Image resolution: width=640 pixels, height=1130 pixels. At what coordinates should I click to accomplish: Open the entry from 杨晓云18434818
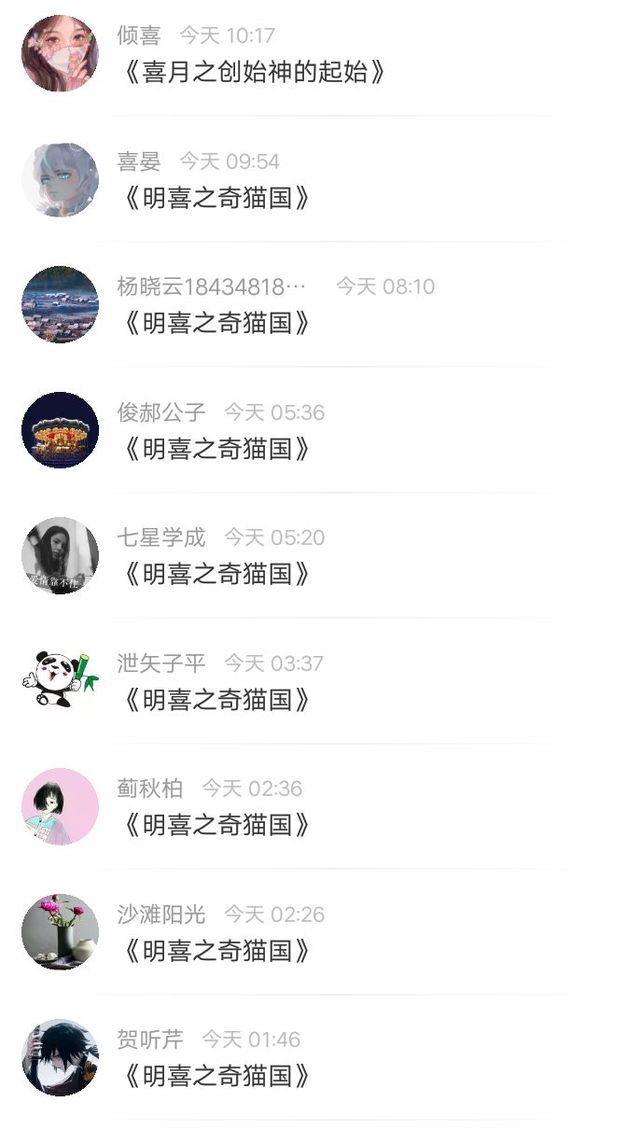point(215,323)
